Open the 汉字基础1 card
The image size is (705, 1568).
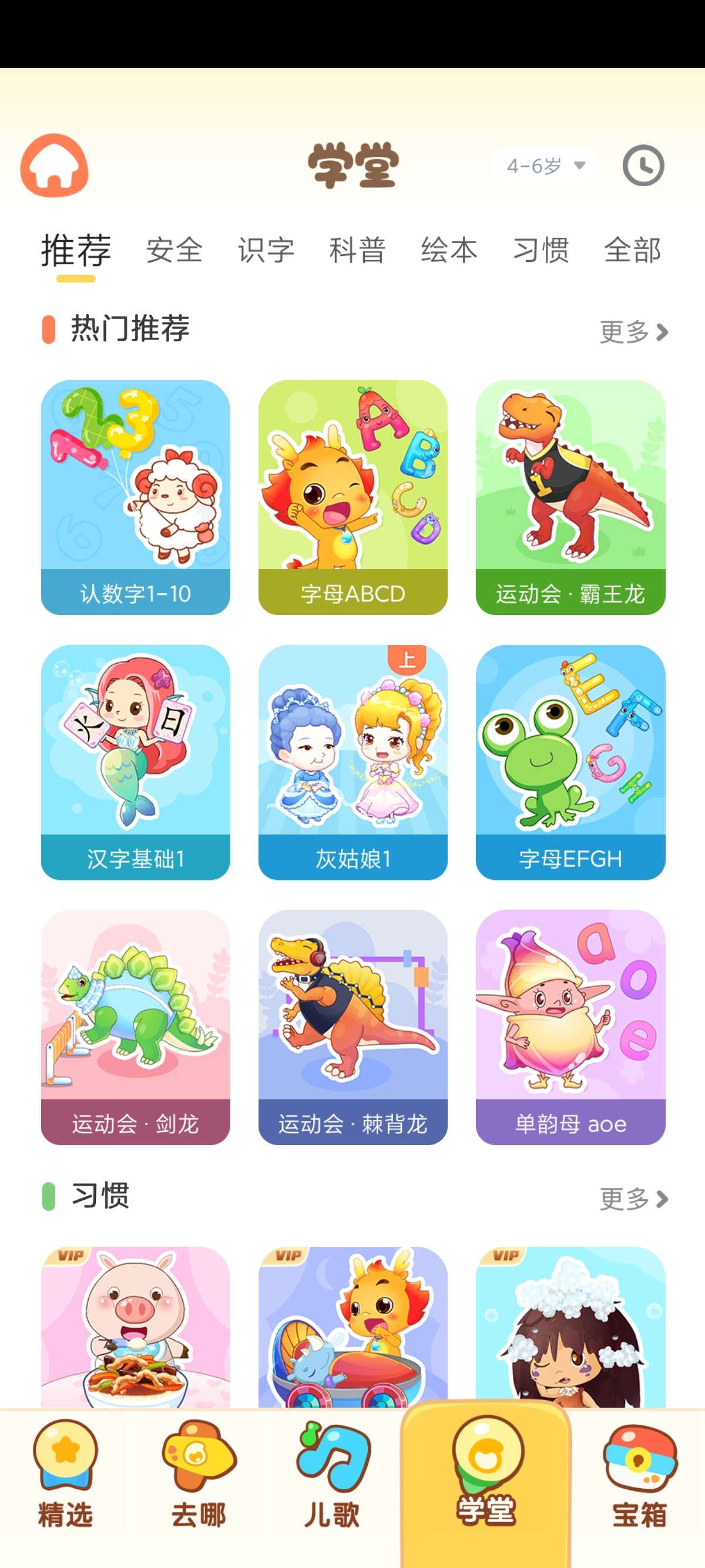tap(136, 762)
